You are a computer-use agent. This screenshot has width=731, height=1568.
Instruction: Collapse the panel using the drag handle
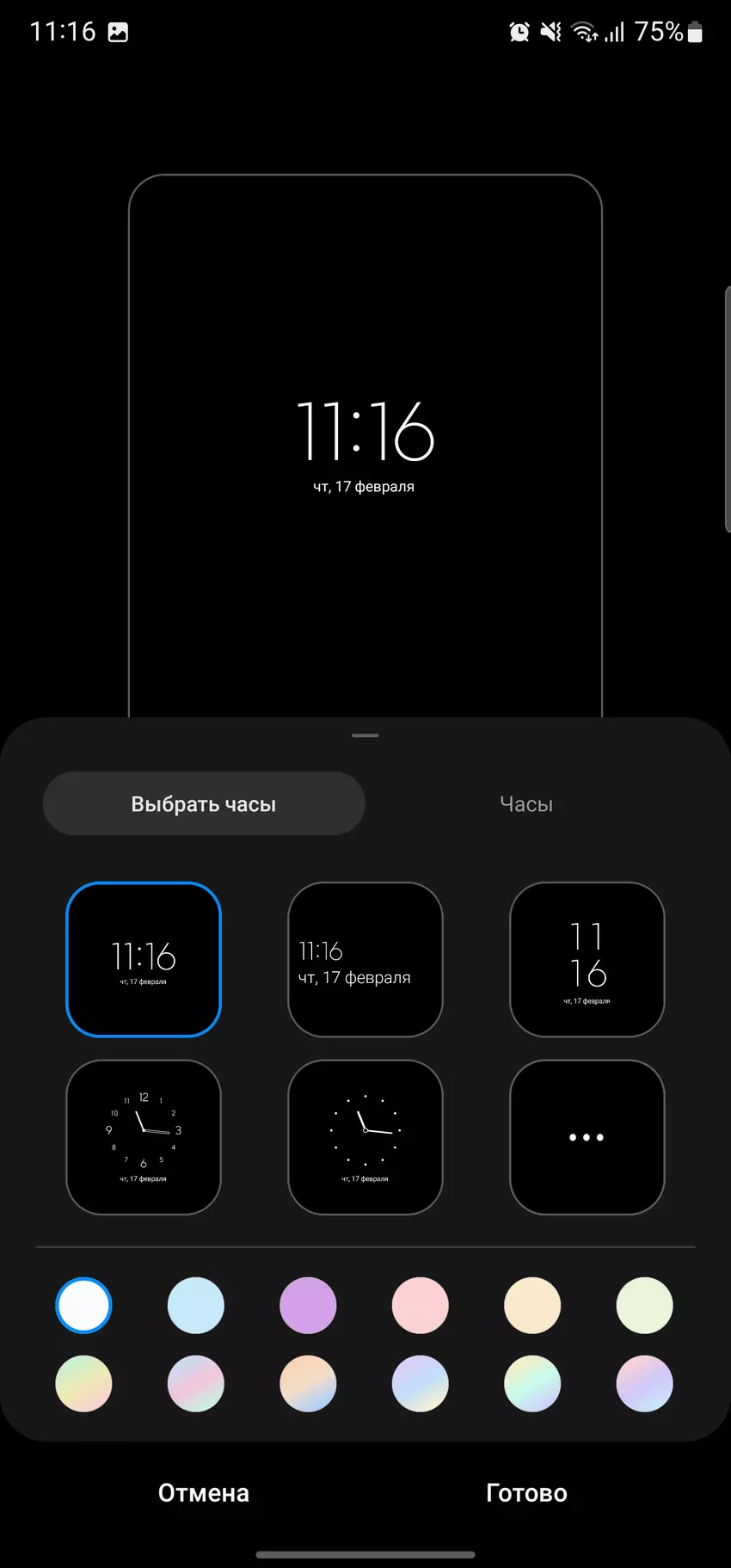365,735
